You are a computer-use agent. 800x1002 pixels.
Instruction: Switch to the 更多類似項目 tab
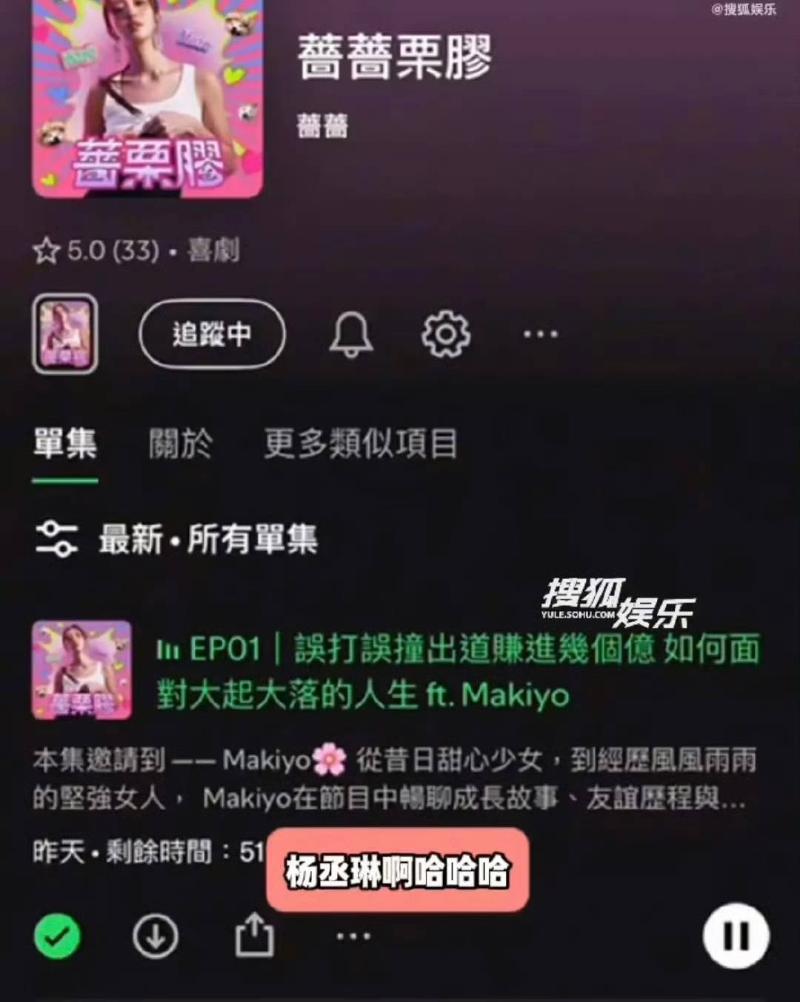coord(360,443)
